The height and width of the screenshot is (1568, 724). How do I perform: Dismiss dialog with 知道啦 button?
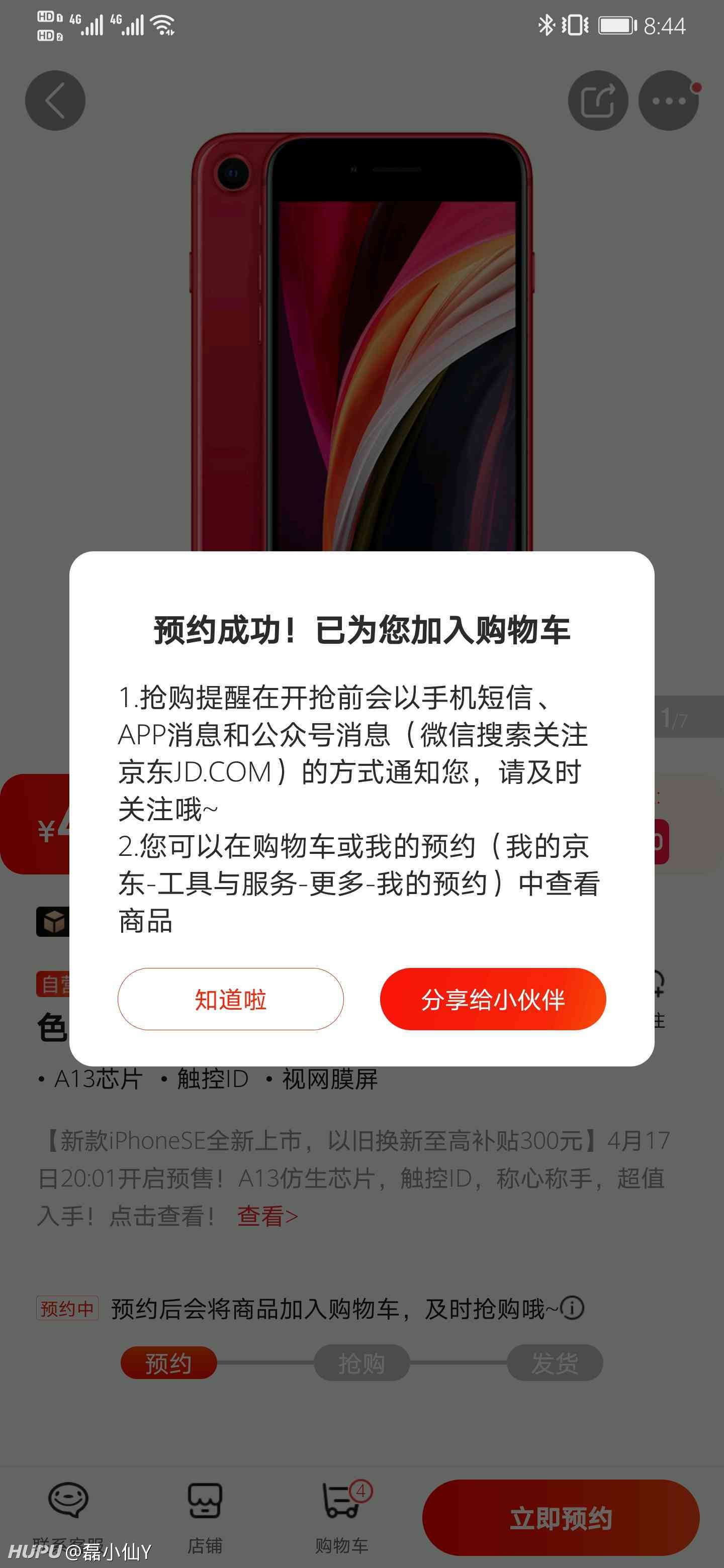[230, 999]
